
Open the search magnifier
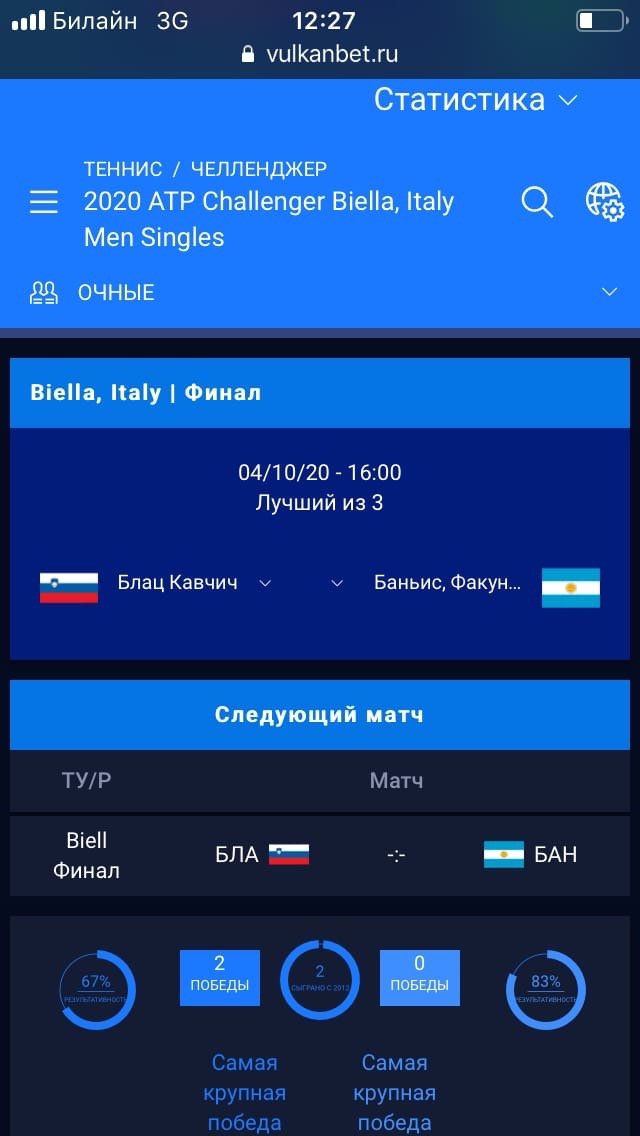pyautogui.click(x=537, y=202)
